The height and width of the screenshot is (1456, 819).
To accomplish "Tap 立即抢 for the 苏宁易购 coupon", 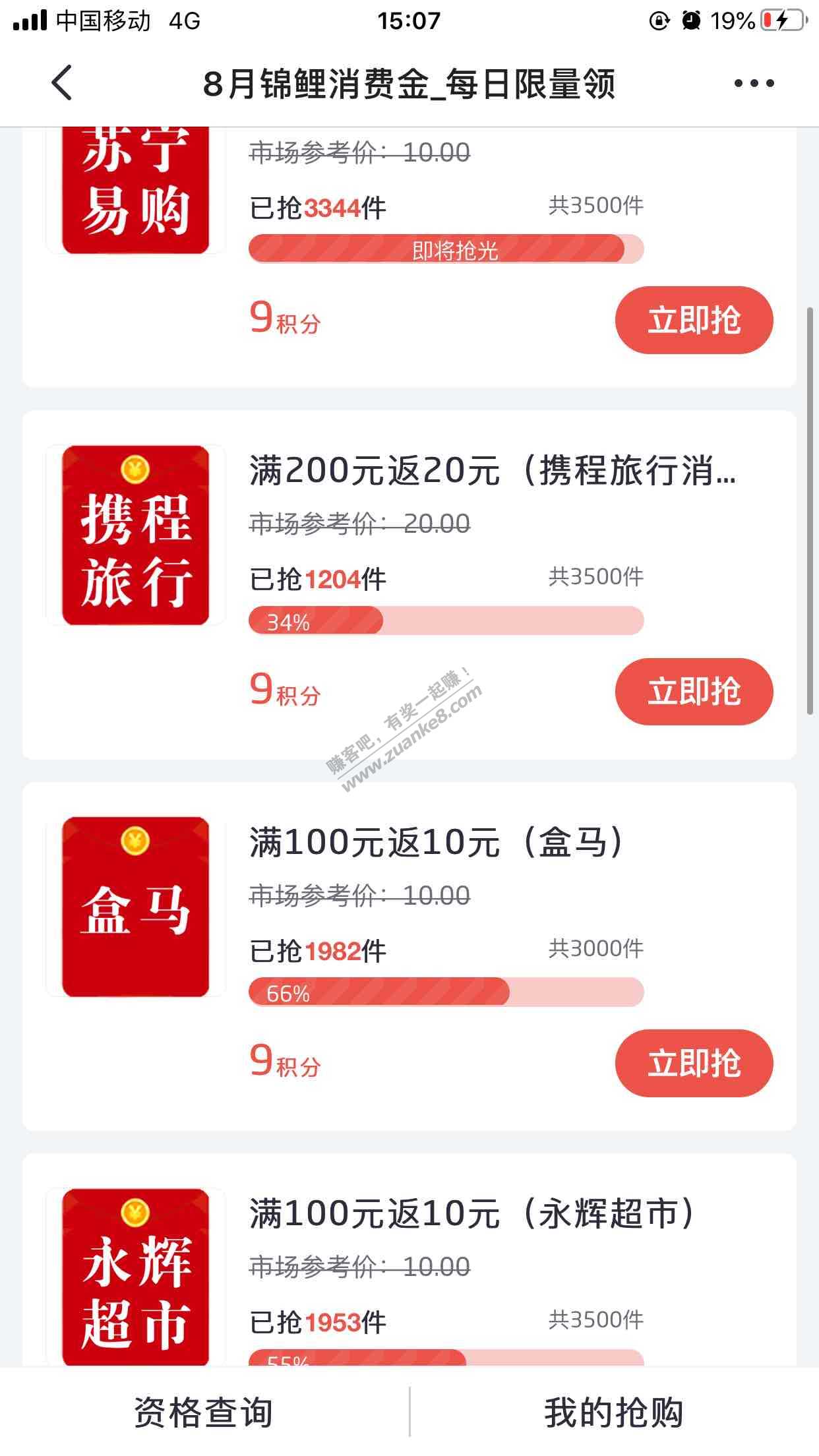I will pyautogui.click(x=694, y=320).
